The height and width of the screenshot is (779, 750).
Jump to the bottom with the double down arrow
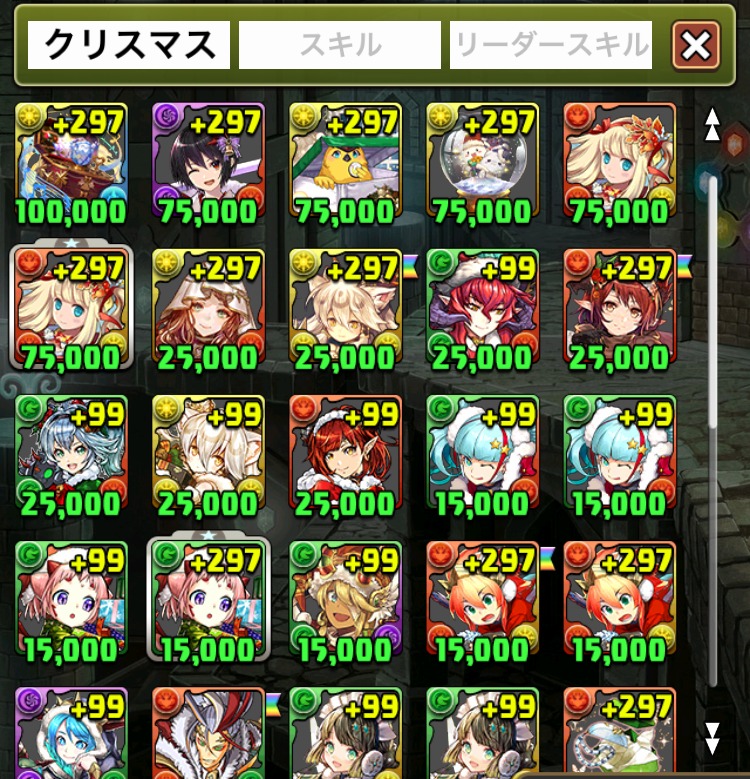click(x=712, y=738)
